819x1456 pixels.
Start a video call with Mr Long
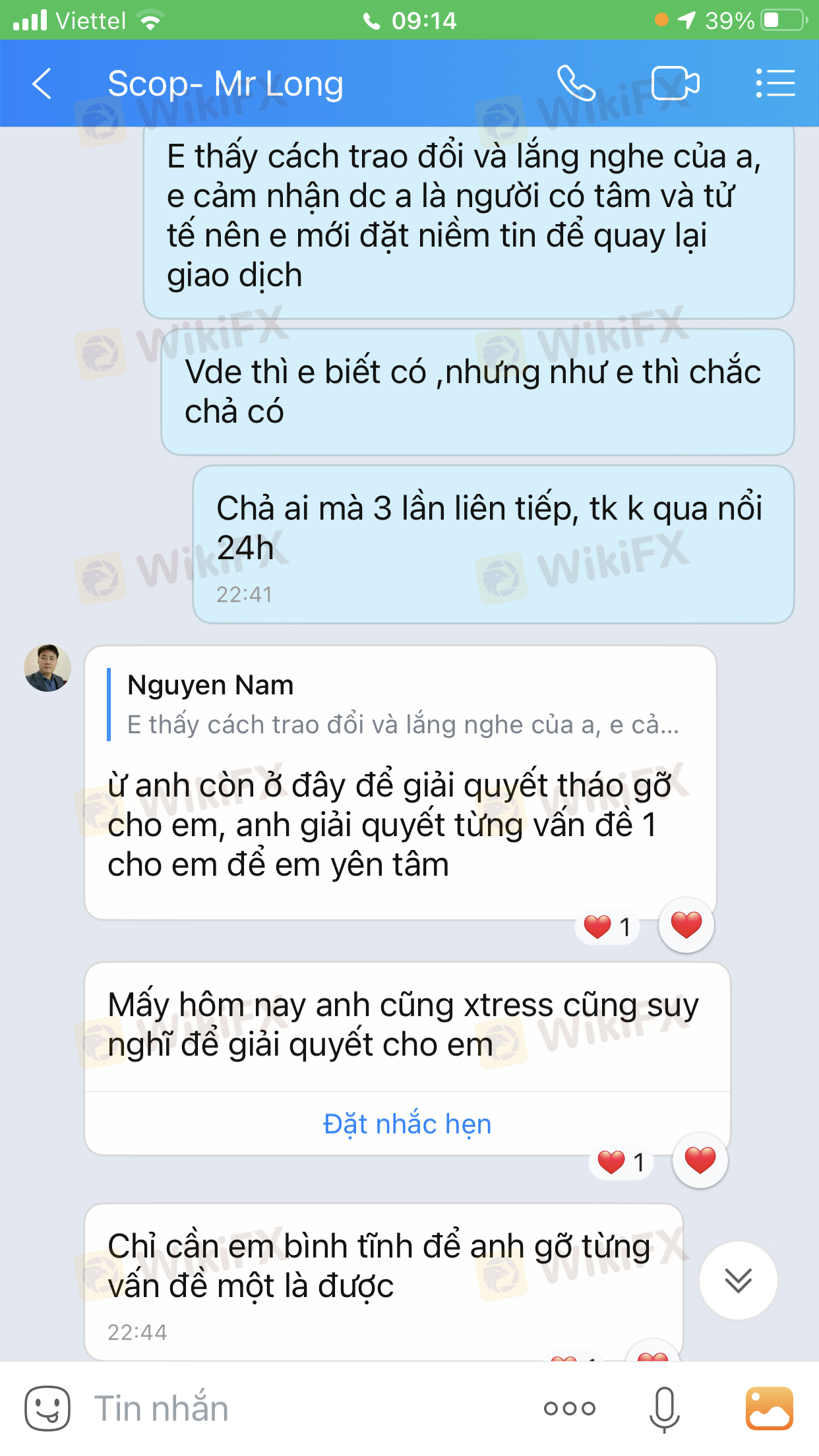[675, 84]
